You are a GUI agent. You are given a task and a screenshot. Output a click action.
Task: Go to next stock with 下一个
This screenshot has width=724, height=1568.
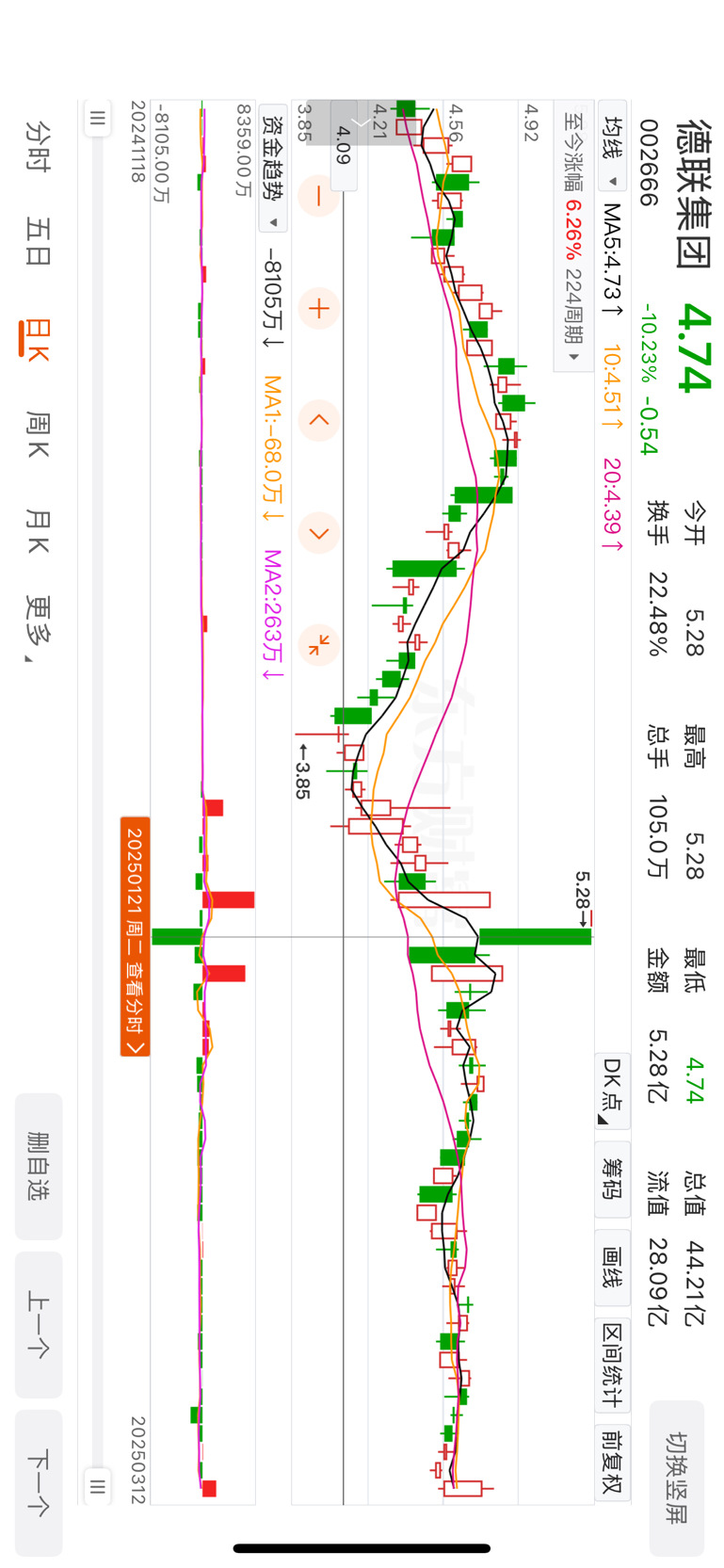pyautogui.click(x=38, y=1482)
